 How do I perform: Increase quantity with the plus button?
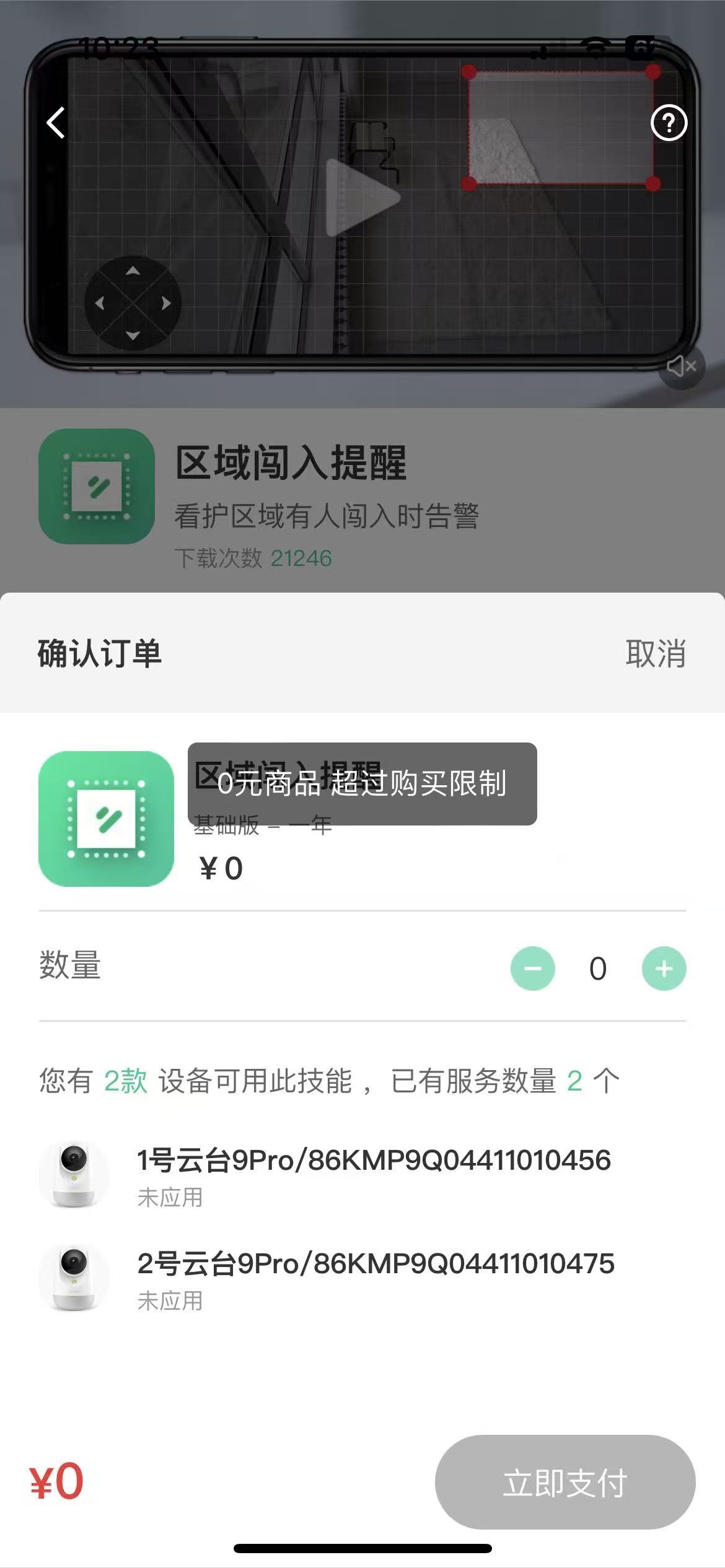coord(663,969)
